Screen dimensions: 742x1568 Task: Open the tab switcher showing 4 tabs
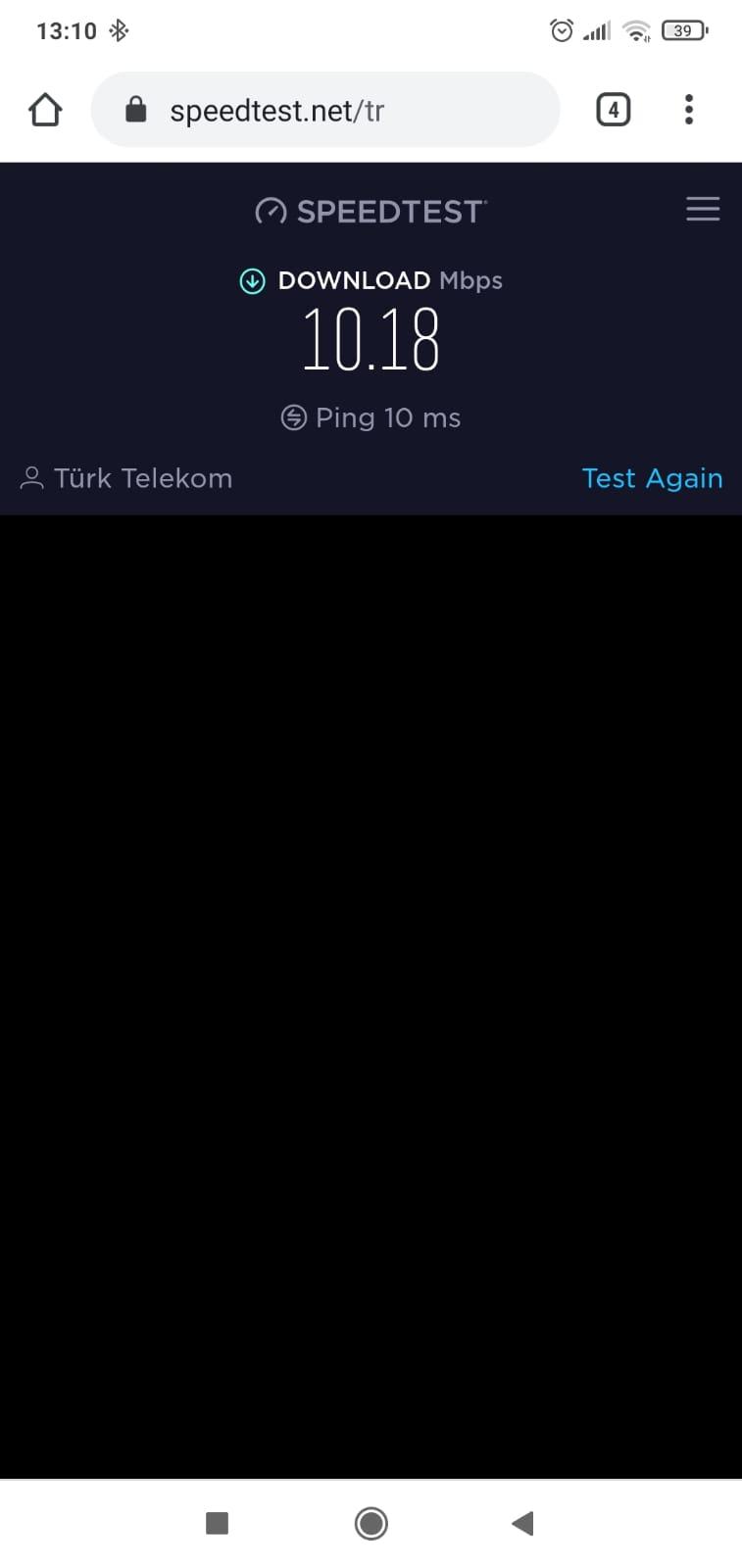click(x=614, y=110)
